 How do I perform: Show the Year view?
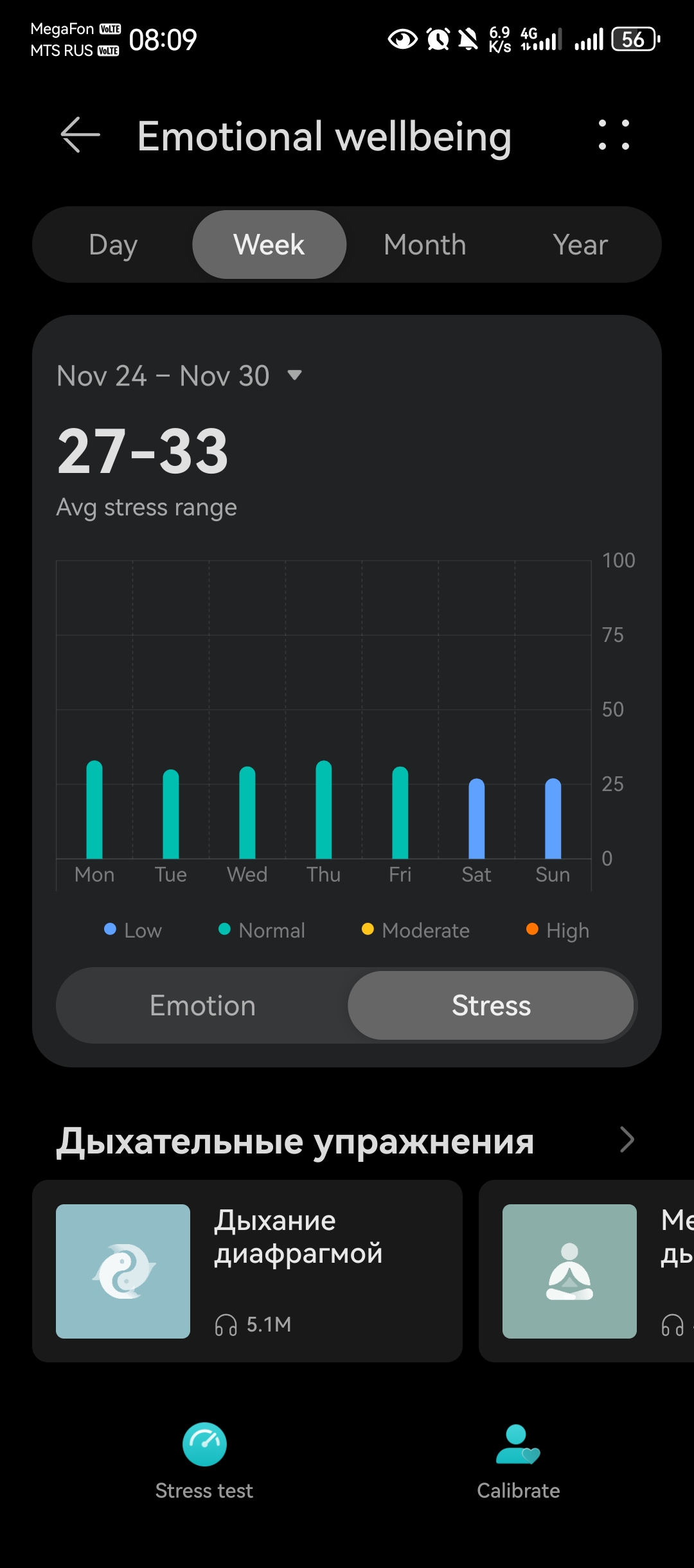point(580,245)
